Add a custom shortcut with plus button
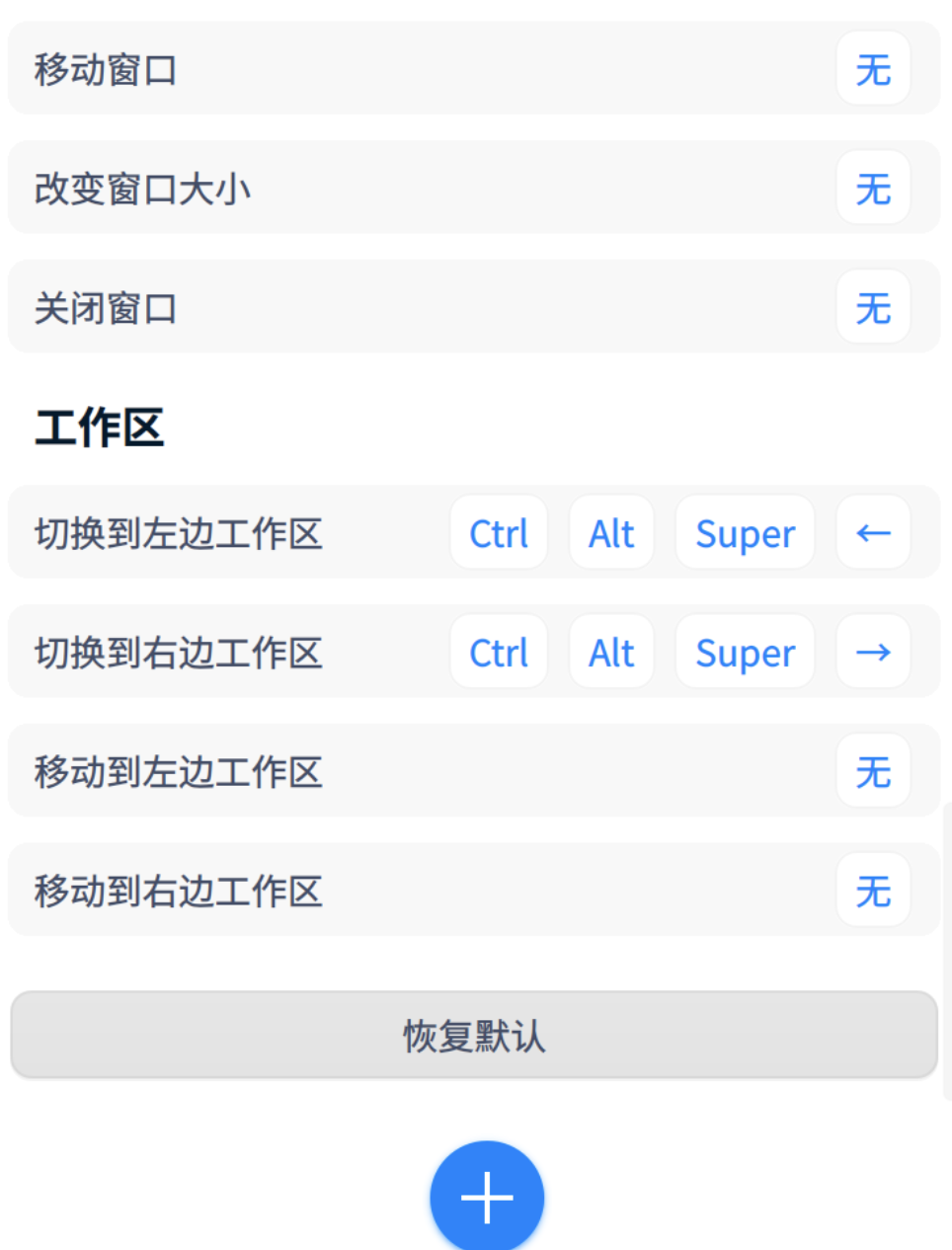 tap(487, 1198)
